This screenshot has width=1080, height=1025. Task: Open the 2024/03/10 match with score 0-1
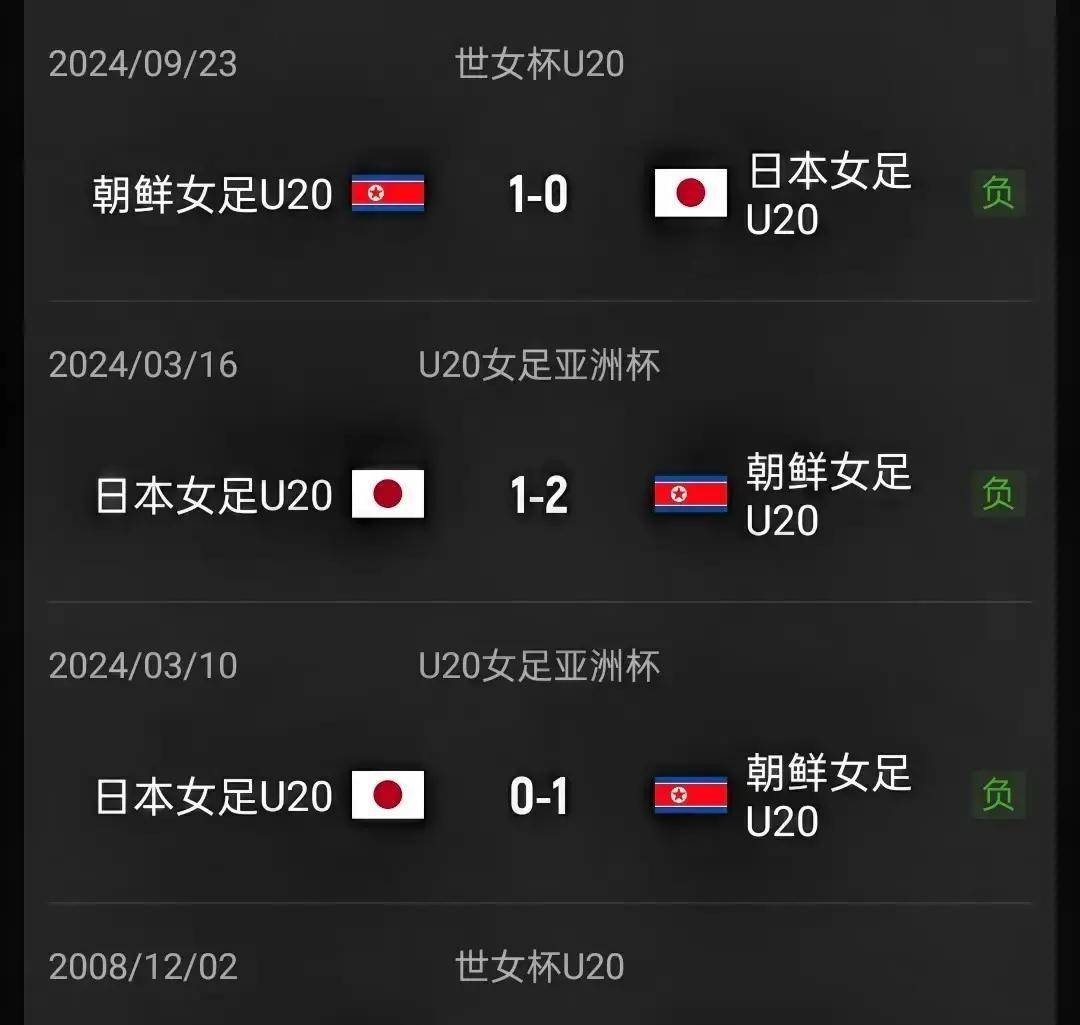(538, 797)
